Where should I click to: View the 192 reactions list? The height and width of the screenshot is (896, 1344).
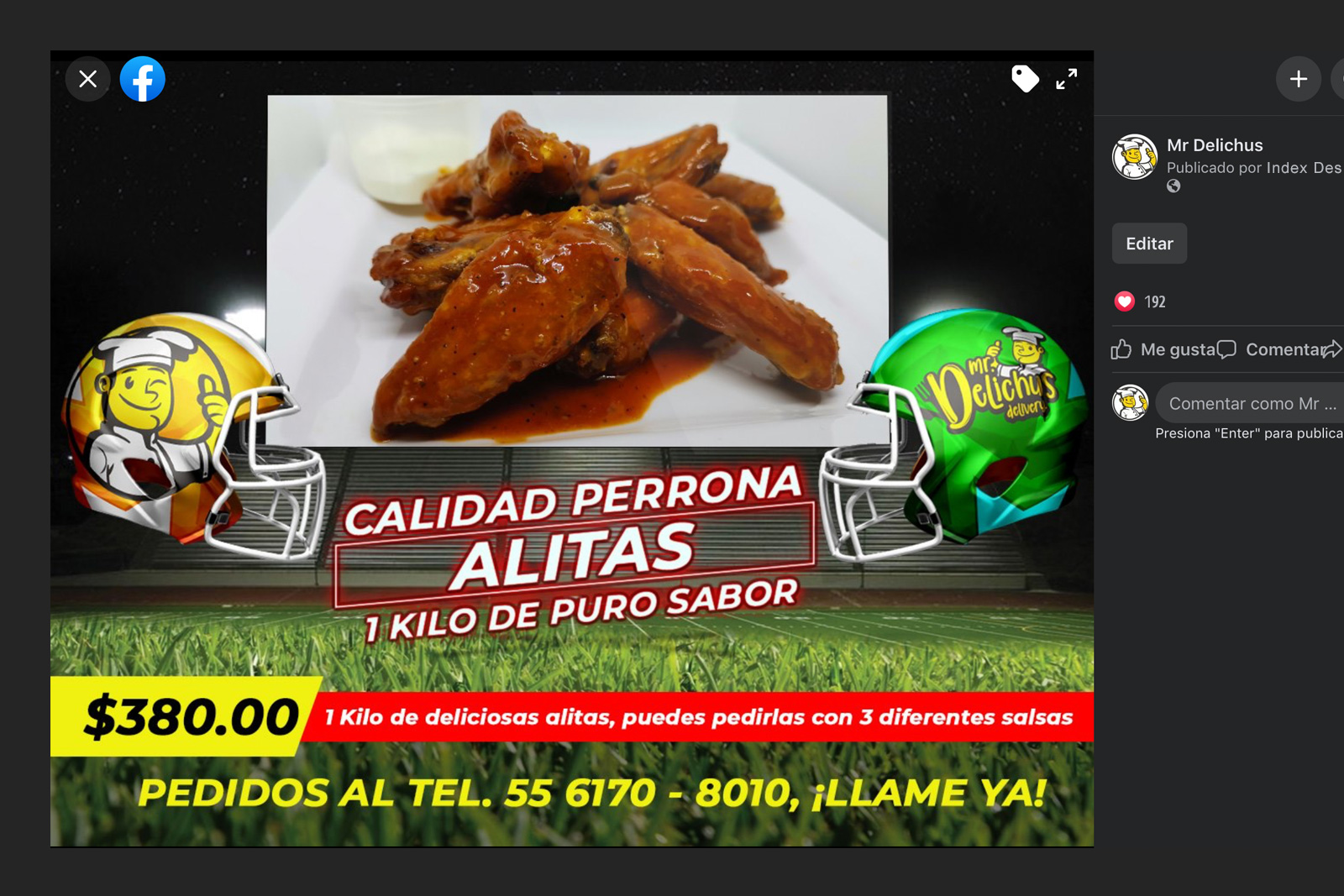coord(1155,302)
